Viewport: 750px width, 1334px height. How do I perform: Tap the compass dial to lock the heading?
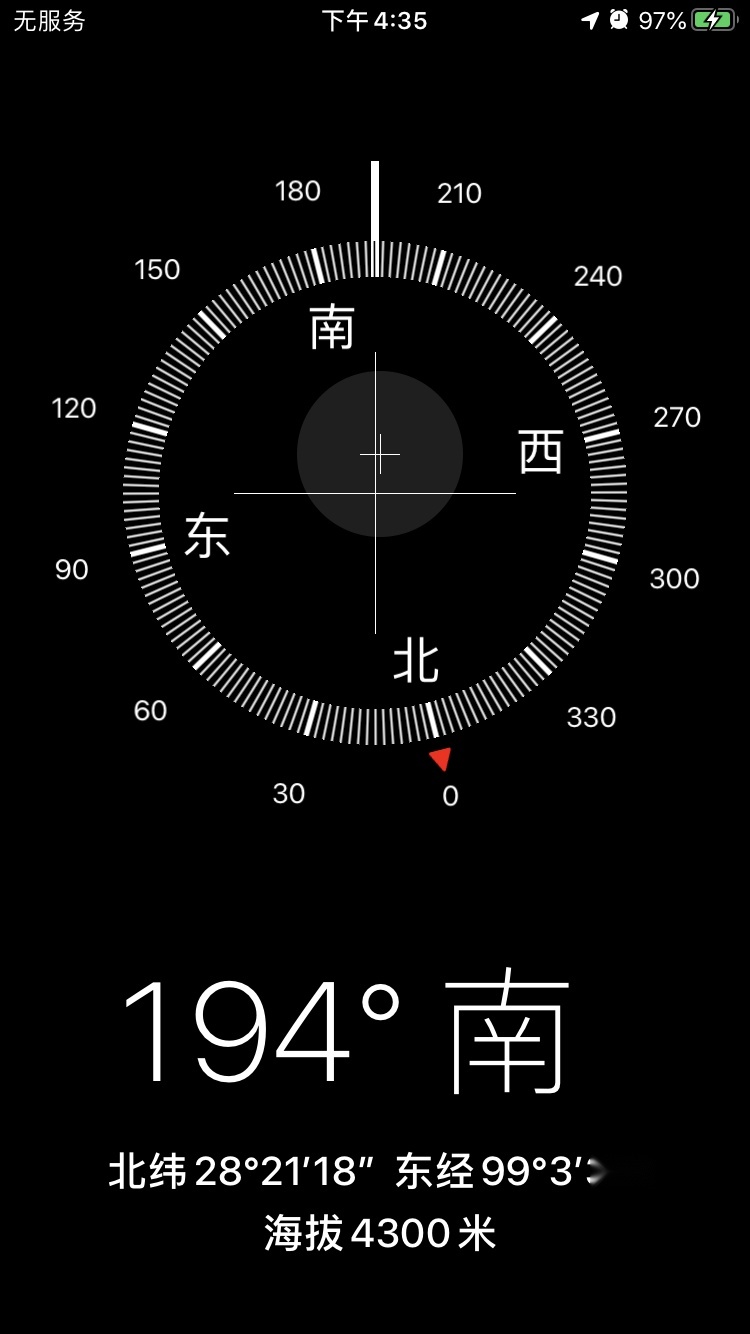375,492
